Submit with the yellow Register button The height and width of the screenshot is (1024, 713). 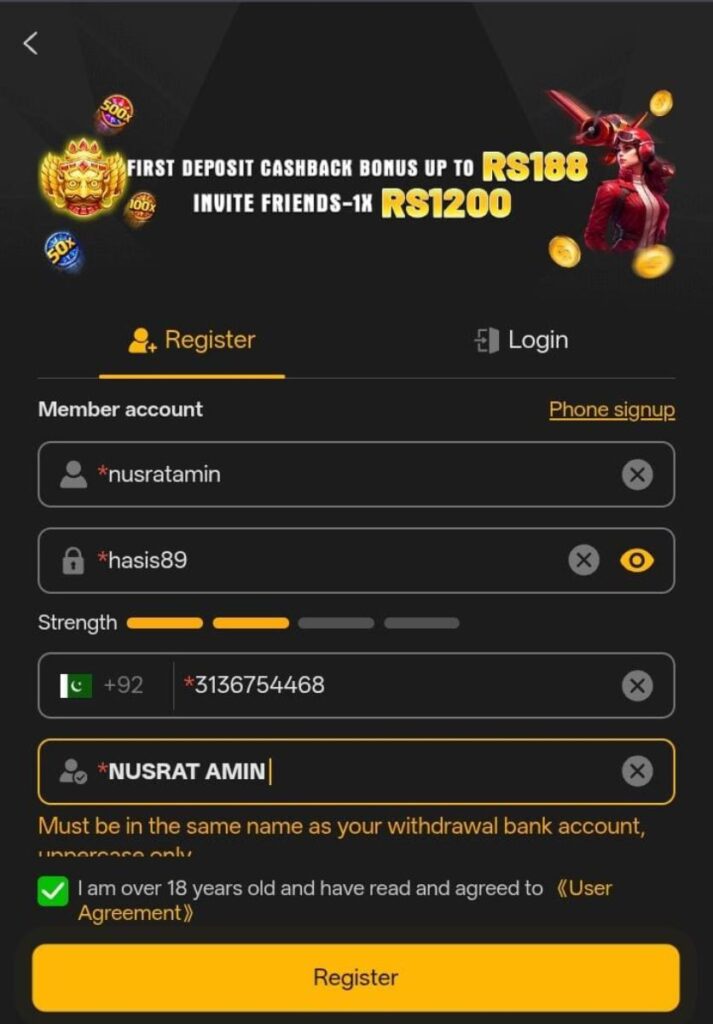[356, 978]
